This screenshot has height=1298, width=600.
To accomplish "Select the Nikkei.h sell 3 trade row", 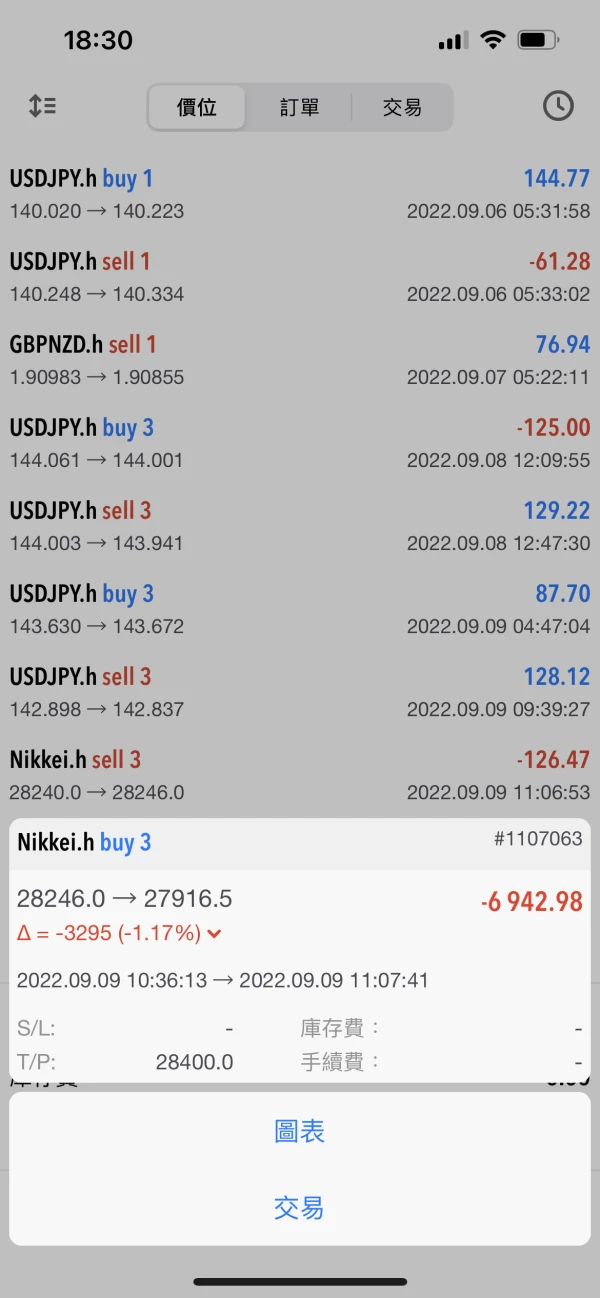I will coord(299,775).
